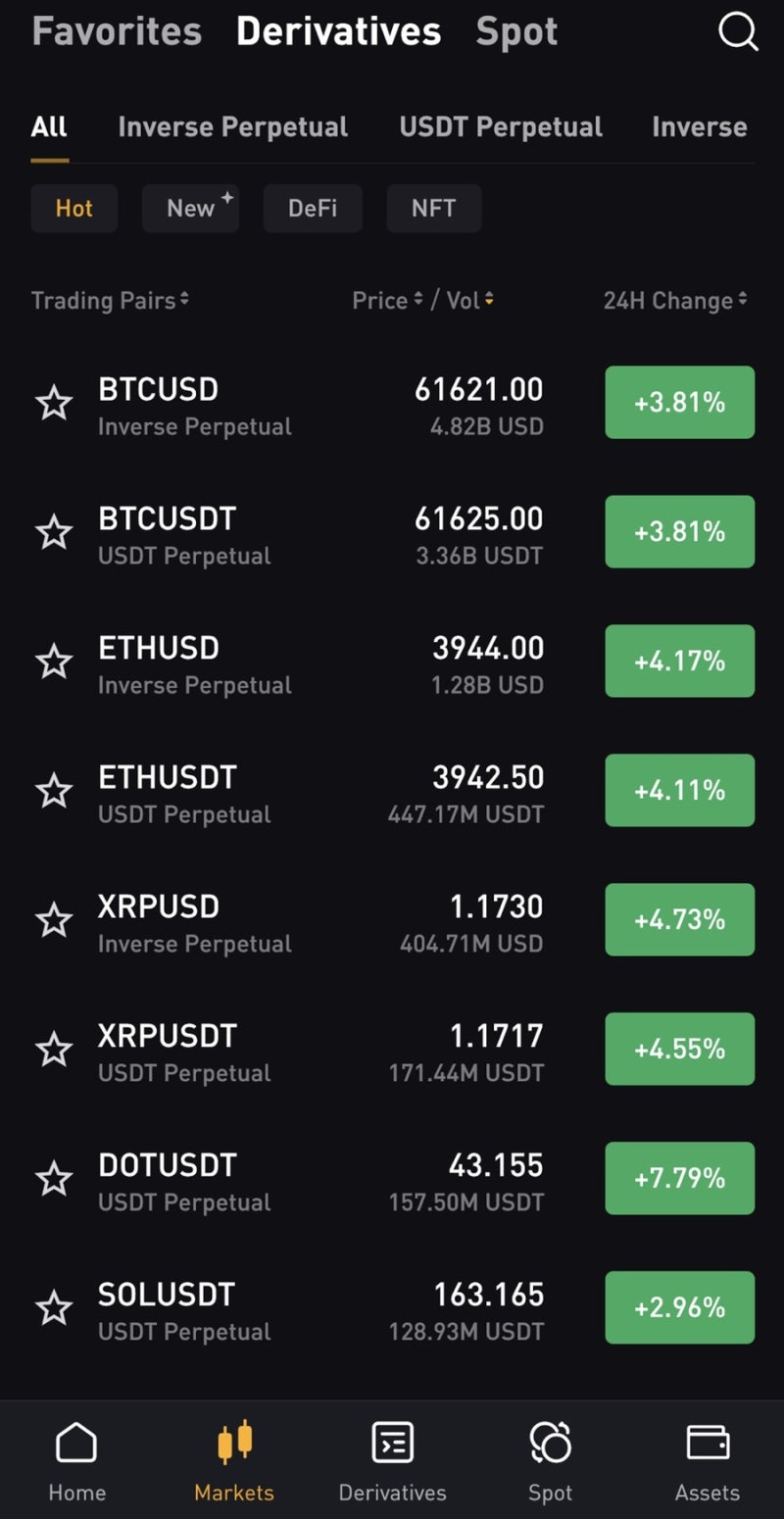
Task: Open Spot in bottom navigation
Action: pyautogui.click(x=550, y=1461)
